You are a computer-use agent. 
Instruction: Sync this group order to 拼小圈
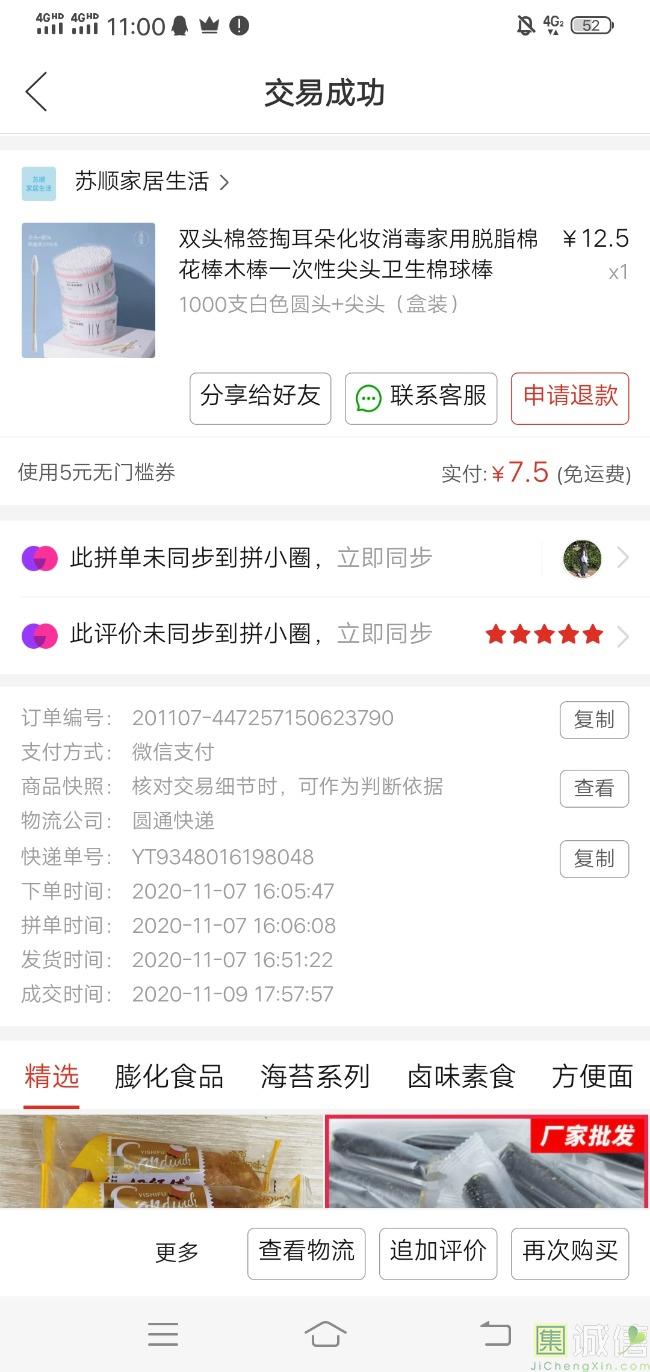pos(384,558)
